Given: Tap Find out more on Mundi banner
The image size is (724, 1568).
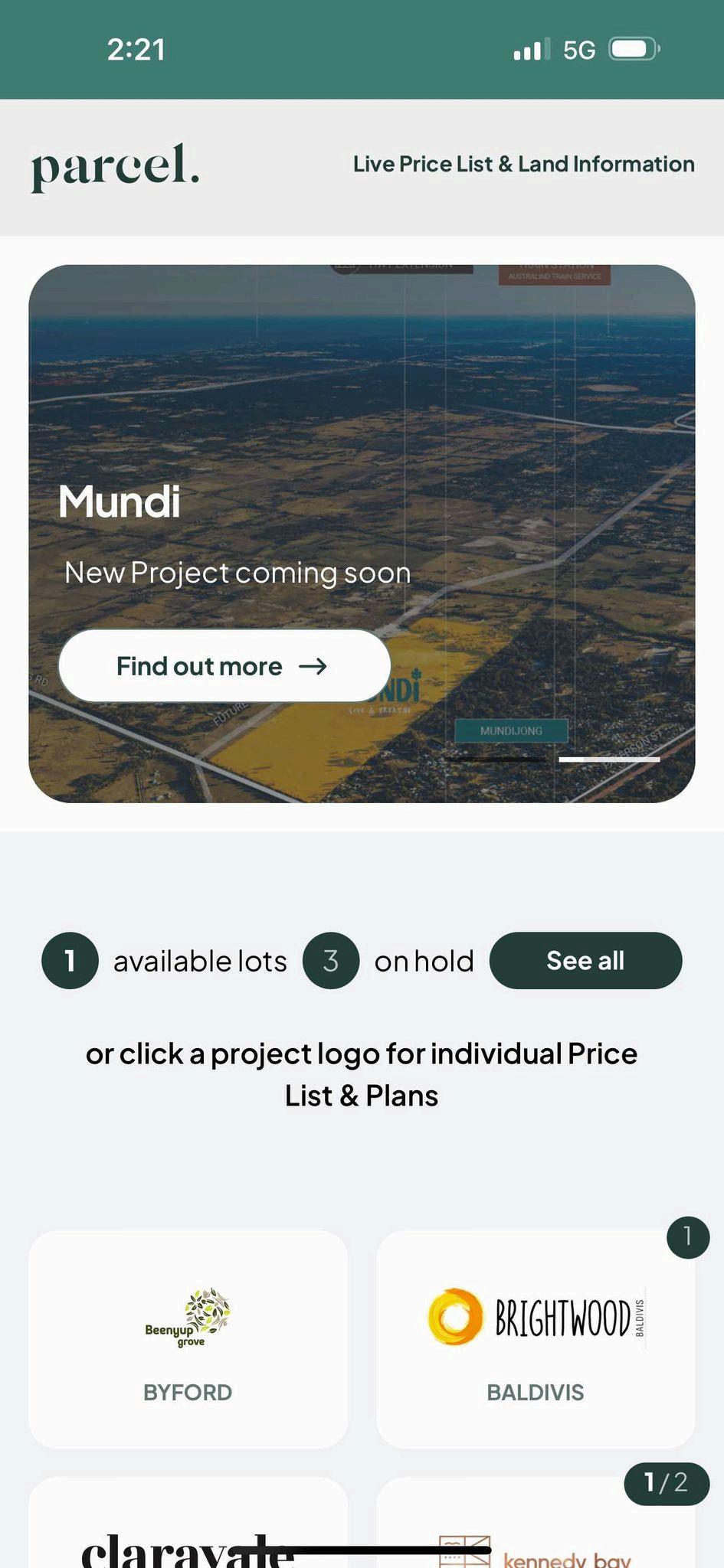Looking at the screenshot, I should pyautogui.click(x=224, y=665).
